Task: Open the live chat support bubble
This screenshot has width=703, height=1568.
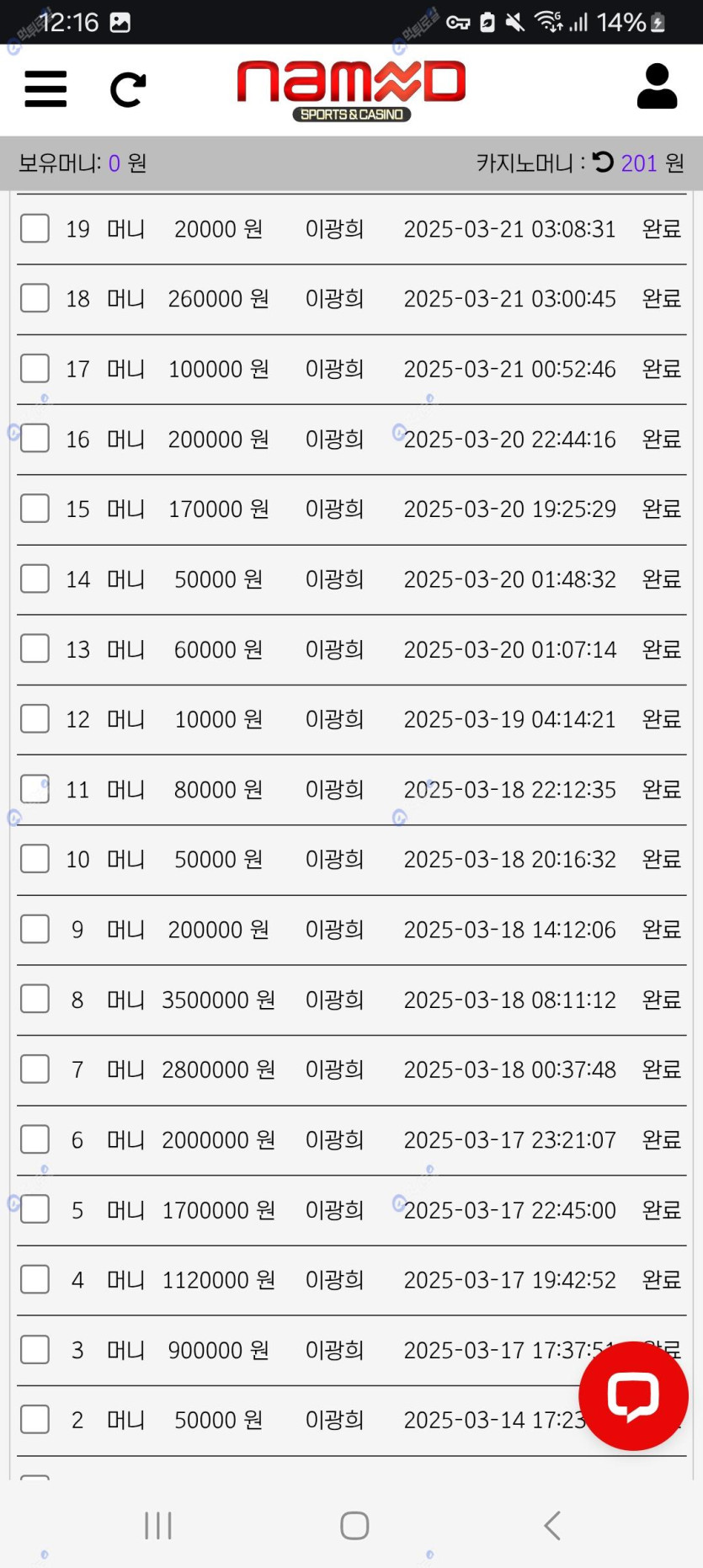Action: click(633, 1395)
